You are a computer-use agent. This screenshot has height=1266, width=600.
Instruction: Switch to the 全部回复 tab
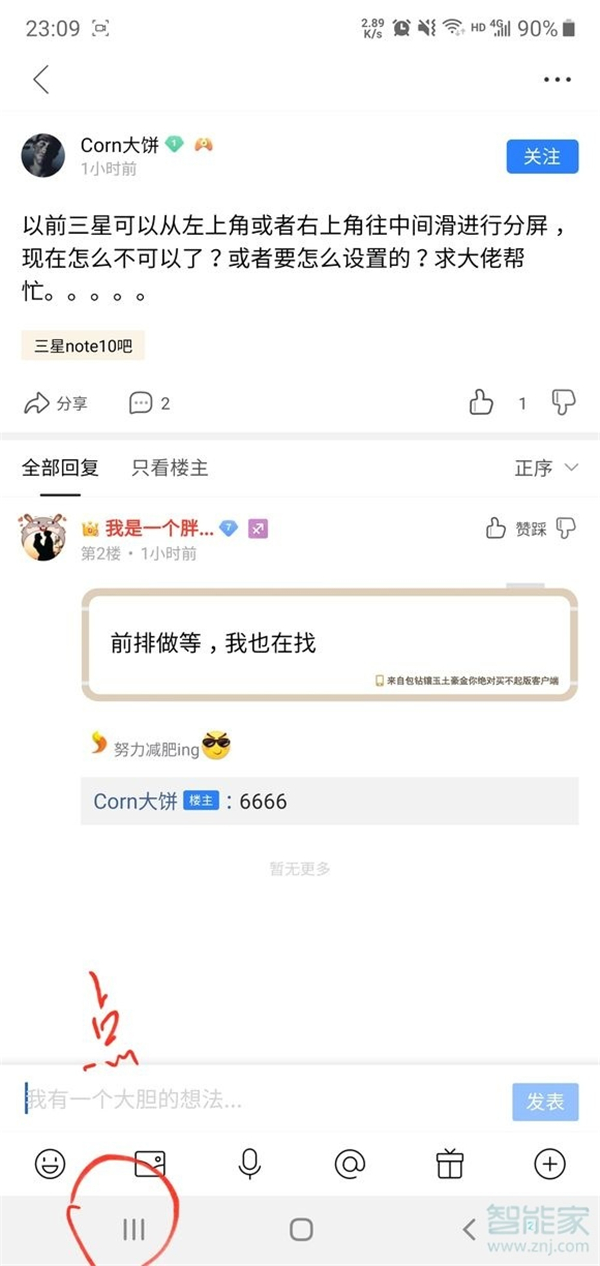tap(60, 467)
